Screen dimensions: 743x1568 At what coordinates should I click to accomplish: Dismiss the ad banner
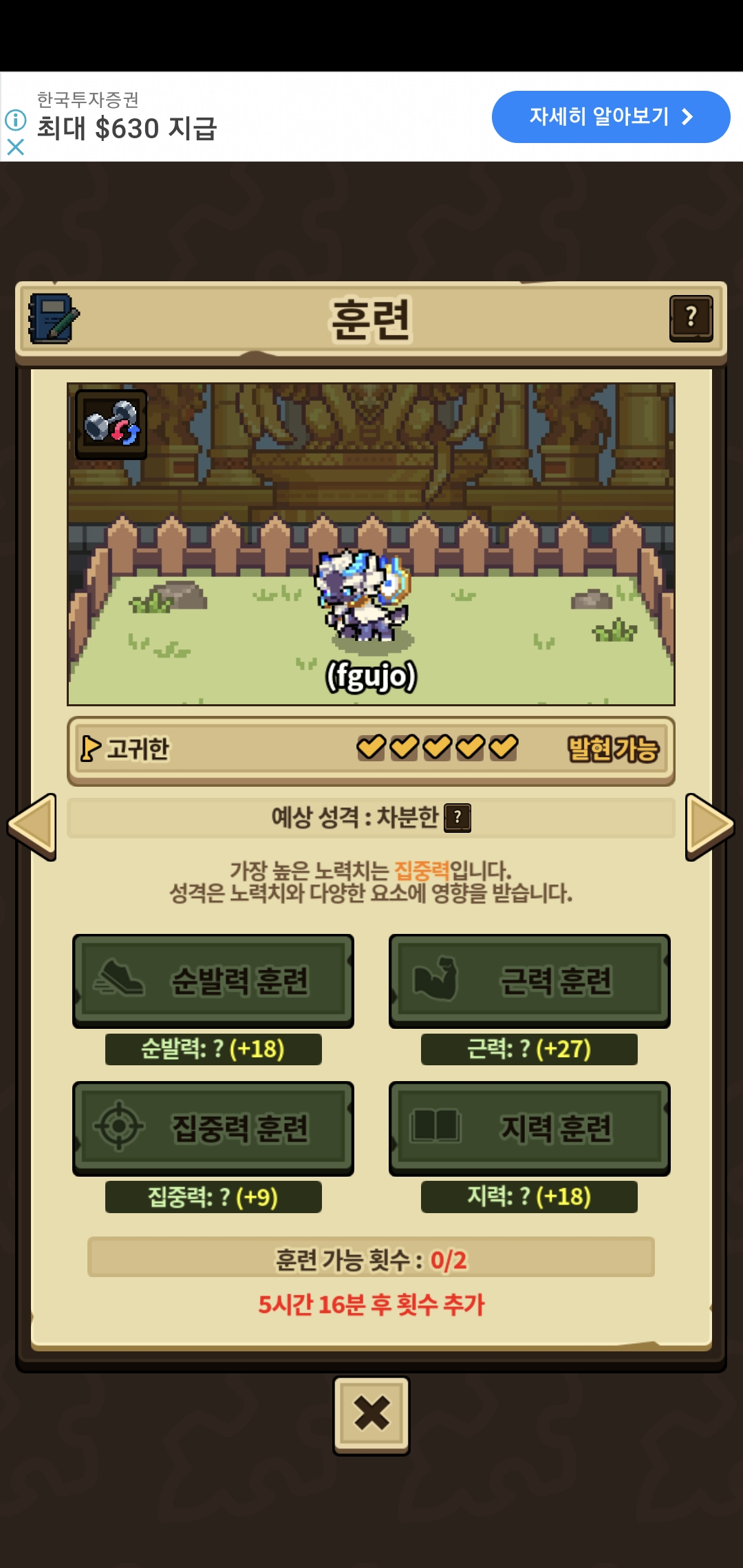(x=15, y=147)
